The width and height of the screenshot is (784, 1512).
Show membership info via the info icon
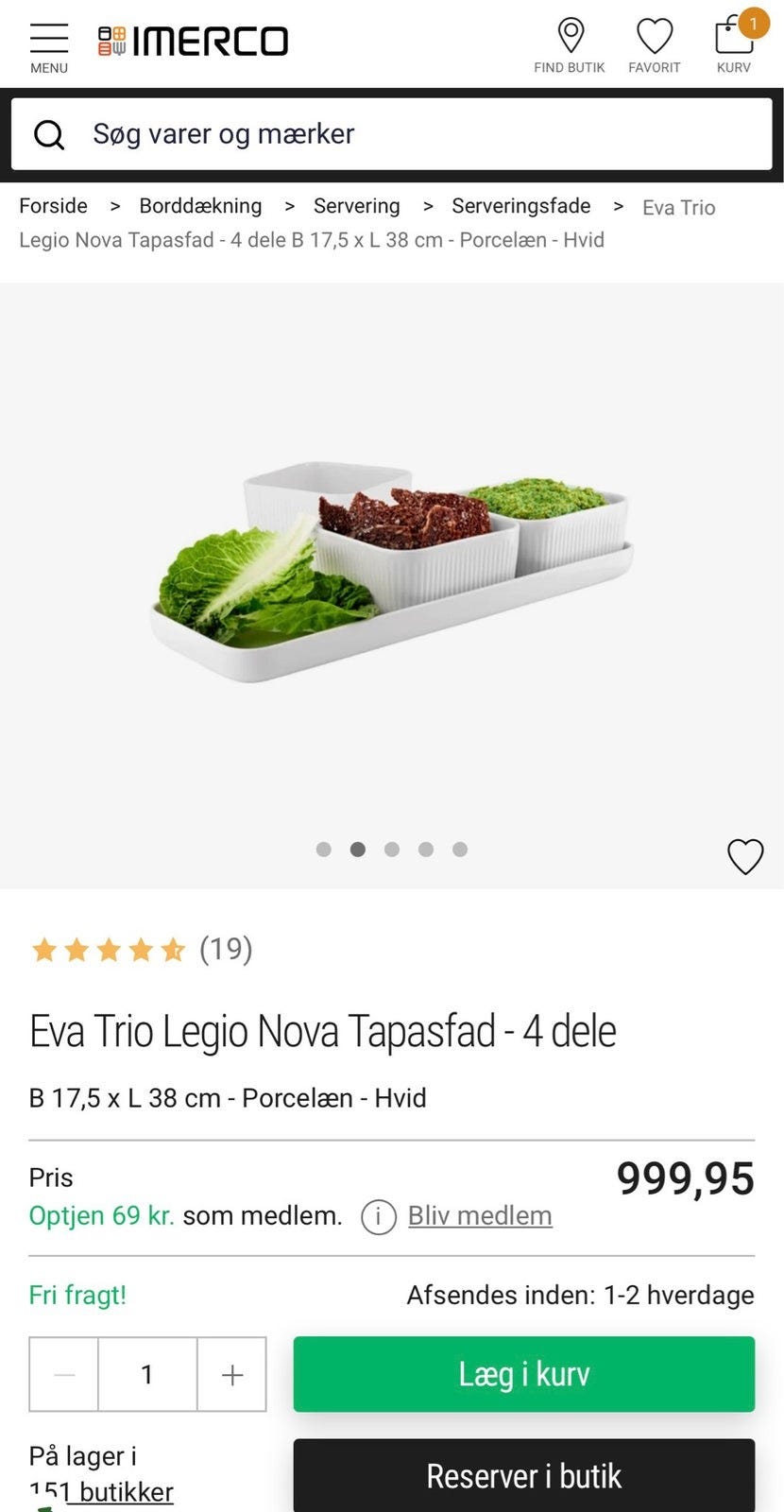coord(378,1216)
